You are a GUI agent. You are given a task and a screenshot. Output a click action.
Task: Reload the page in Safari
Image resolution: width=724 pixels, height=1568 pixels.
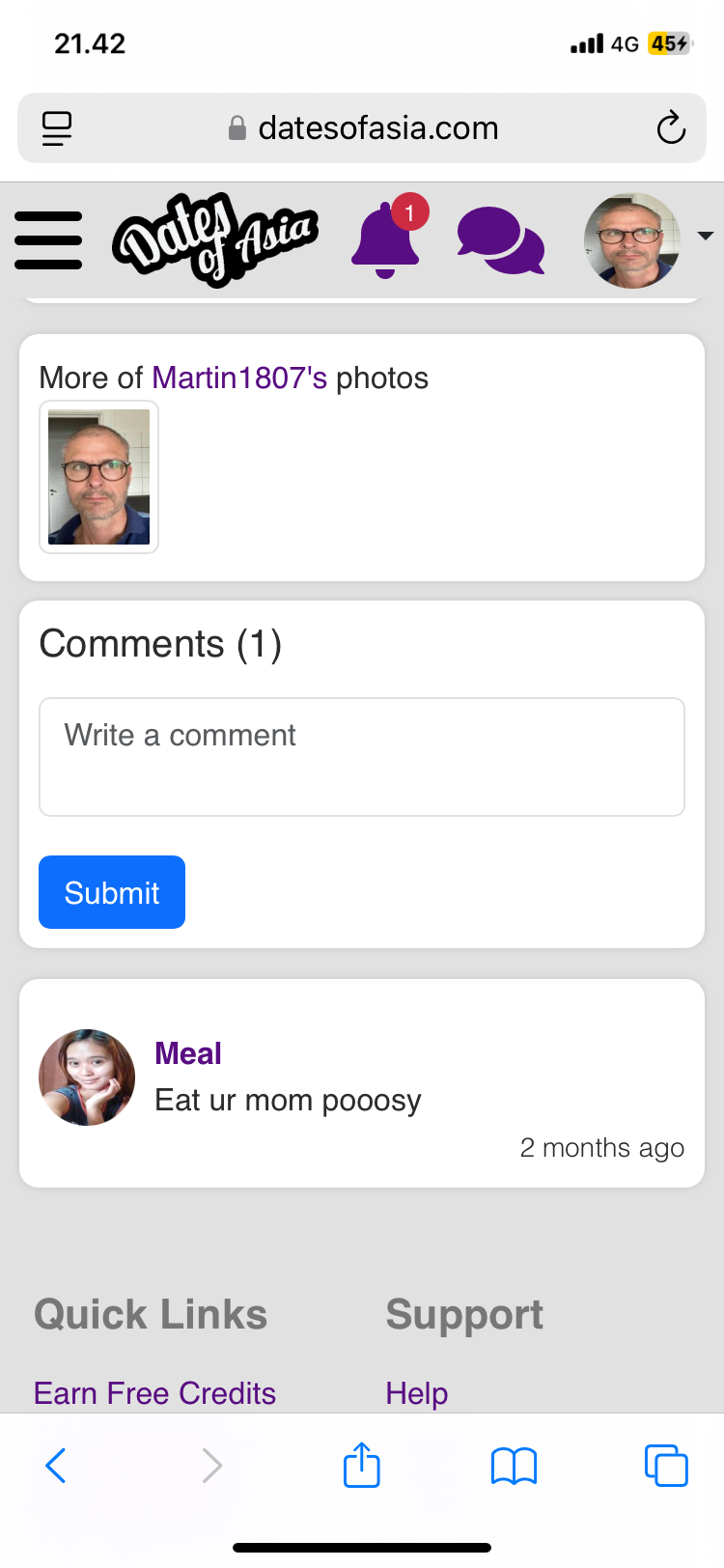click(x=670, y=127)
